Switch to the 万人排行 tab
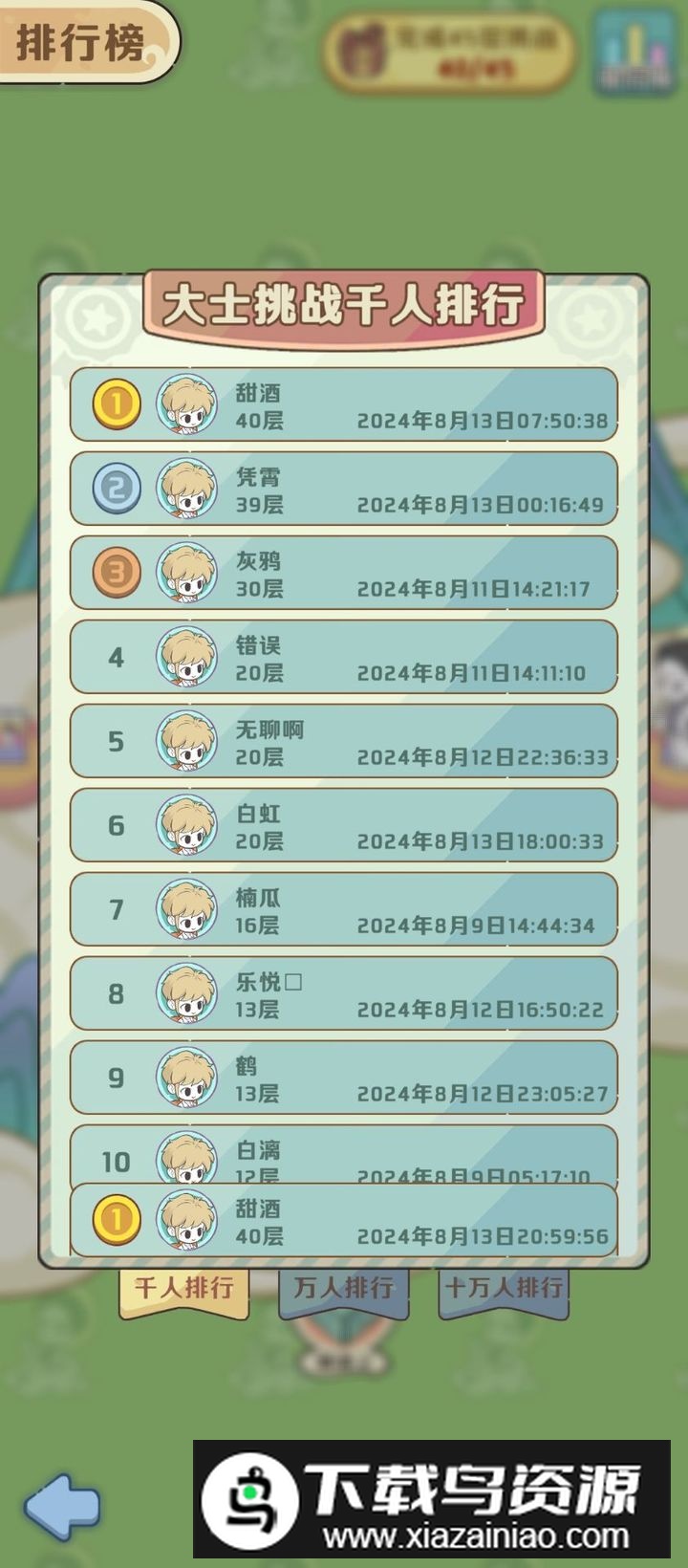Screen dimensions: 688x1568 [343, 1289]
